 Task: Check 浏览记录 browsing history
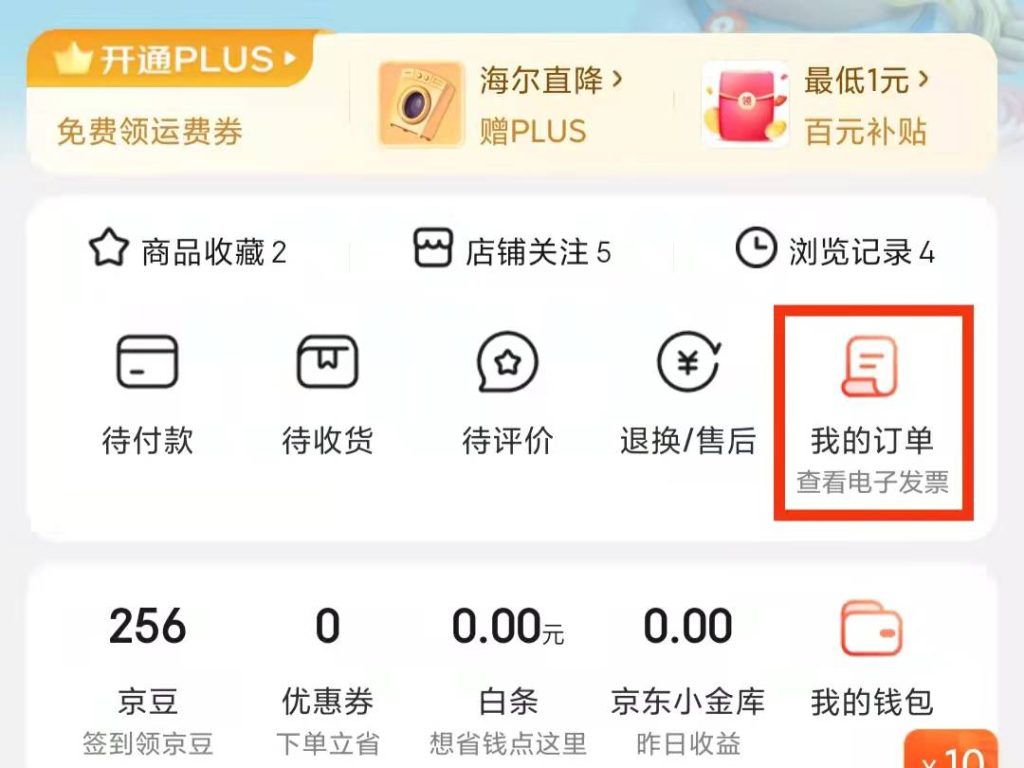(836, 251)
